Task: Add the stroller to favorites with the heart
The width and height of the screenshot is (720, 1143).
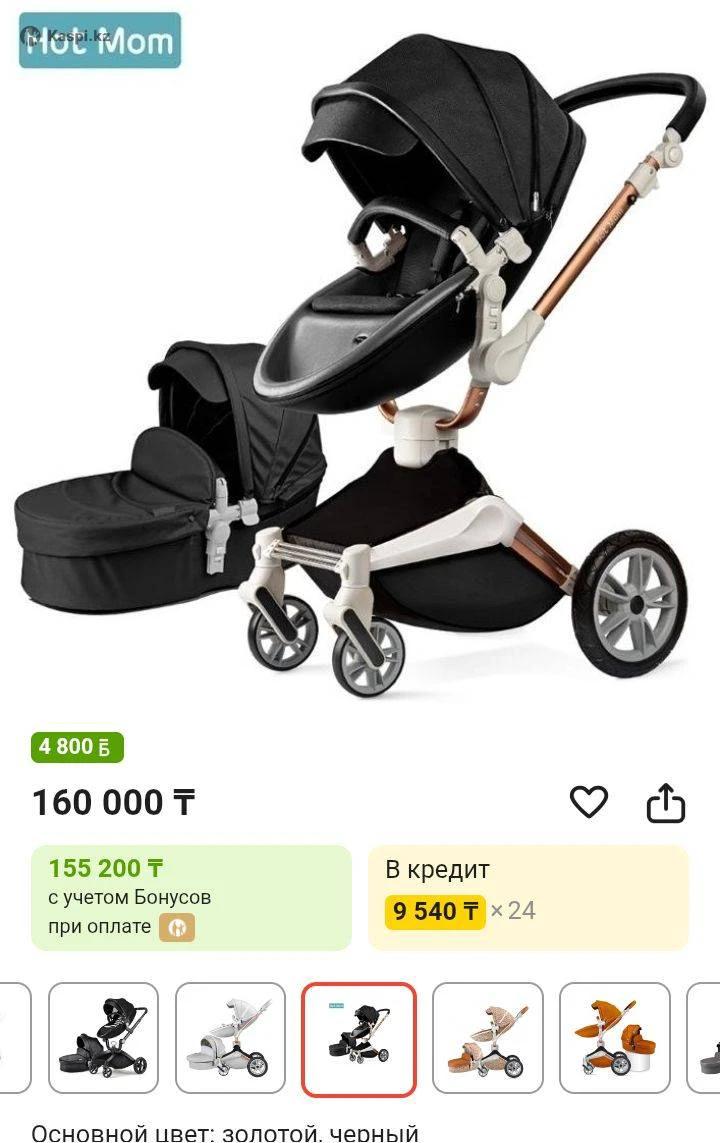Action: click(x=588, y=802)
